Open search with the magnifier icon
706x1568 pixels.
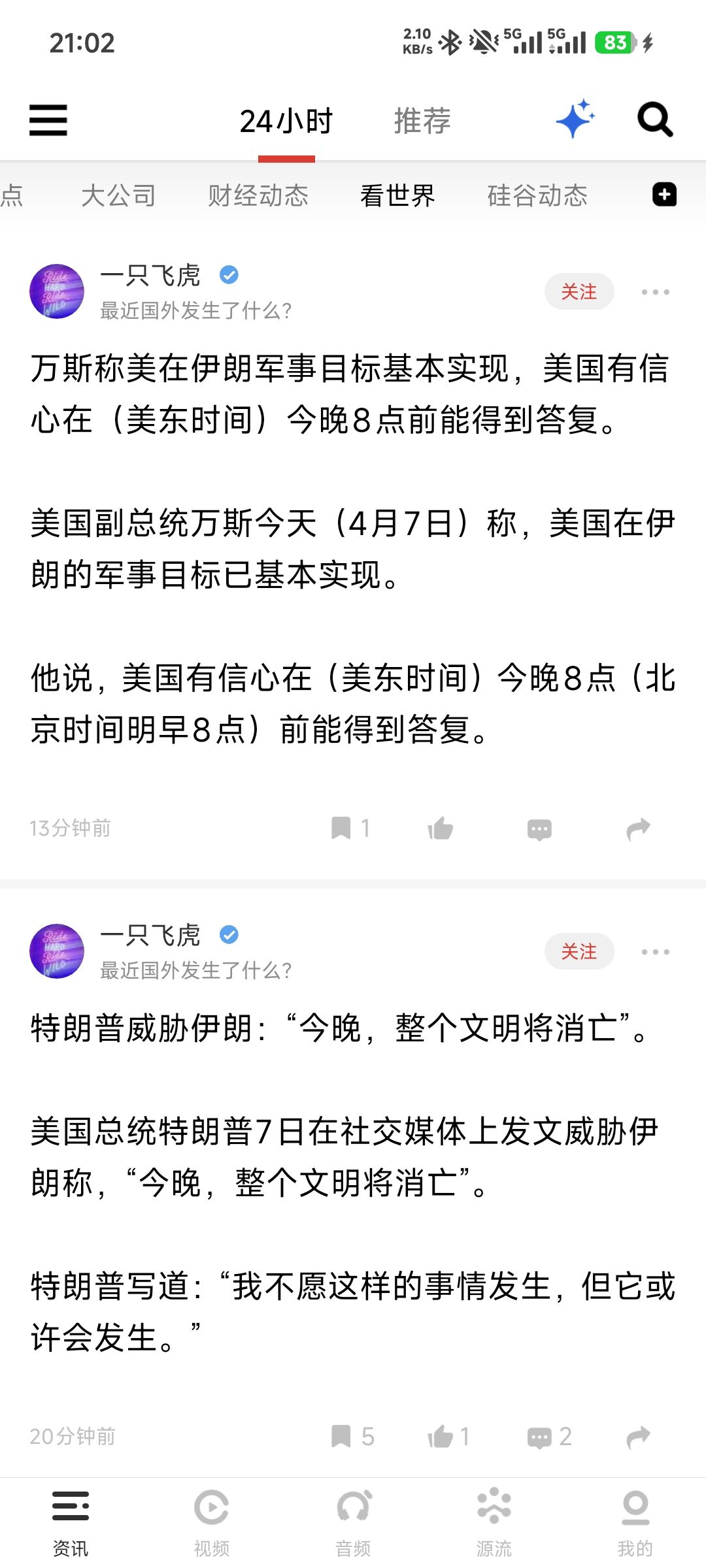pyautogui.click(x=655, y=120)
